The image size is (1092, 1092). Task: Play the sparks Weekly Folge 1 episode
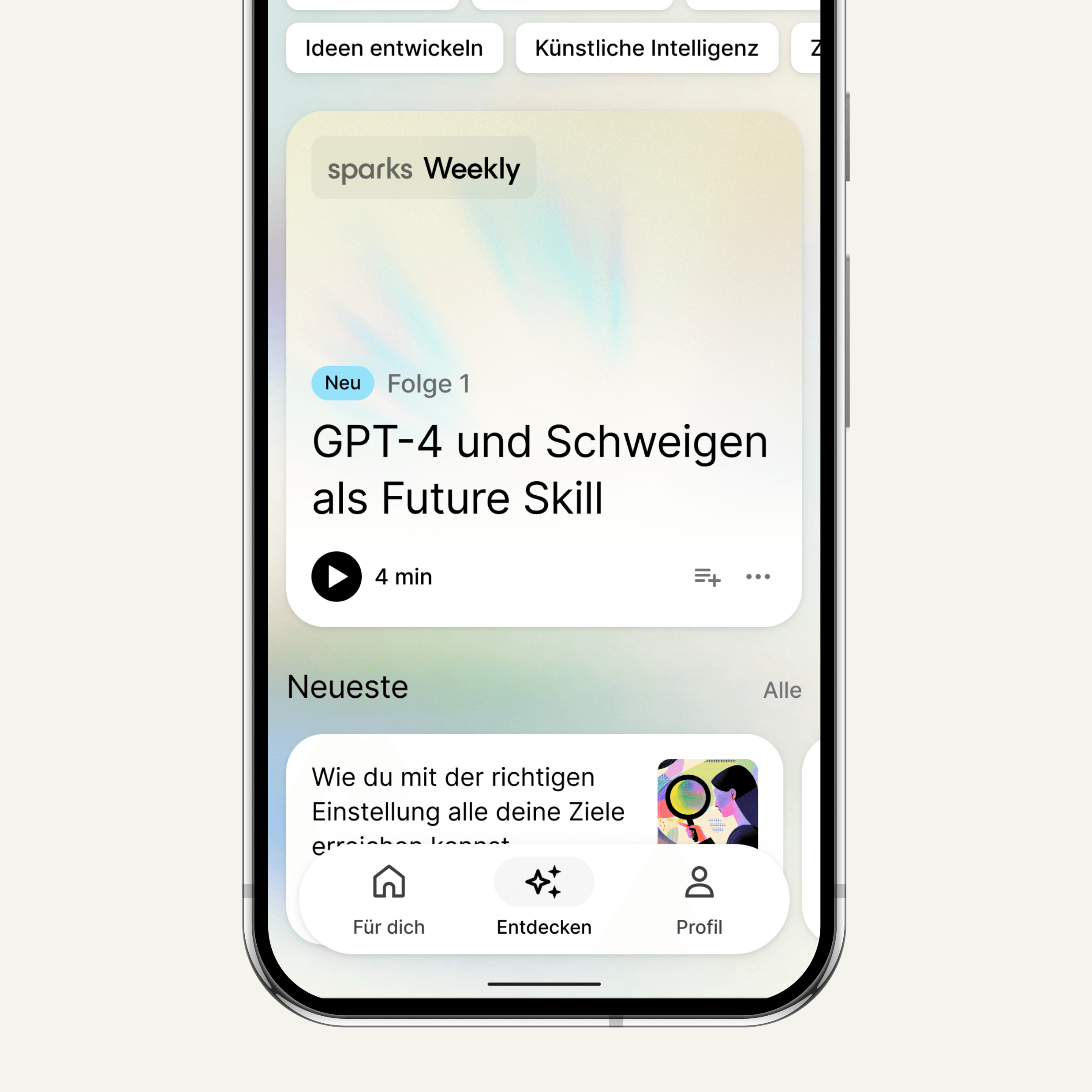[337, 576]
